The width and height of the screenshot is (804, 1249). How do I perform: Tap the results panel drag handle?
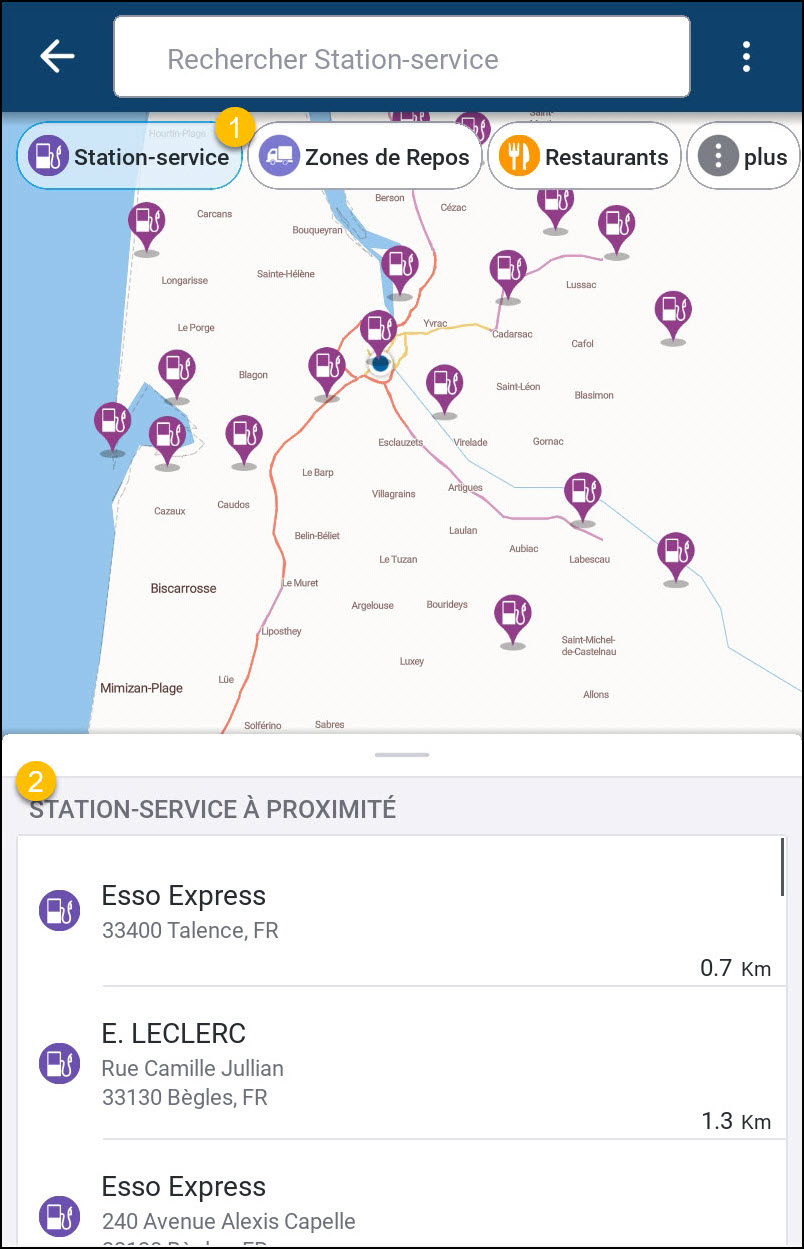coord(402,755)
